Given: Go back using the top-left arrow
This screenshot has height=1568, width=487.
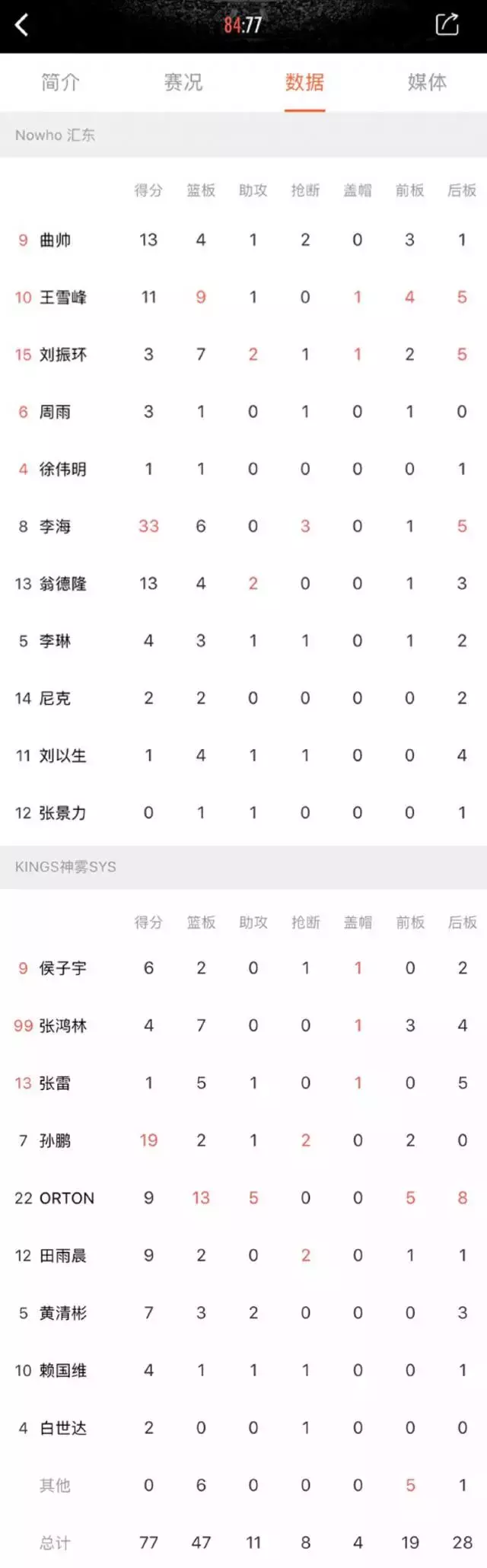Looking at the screenshot, I should point(22,25).
